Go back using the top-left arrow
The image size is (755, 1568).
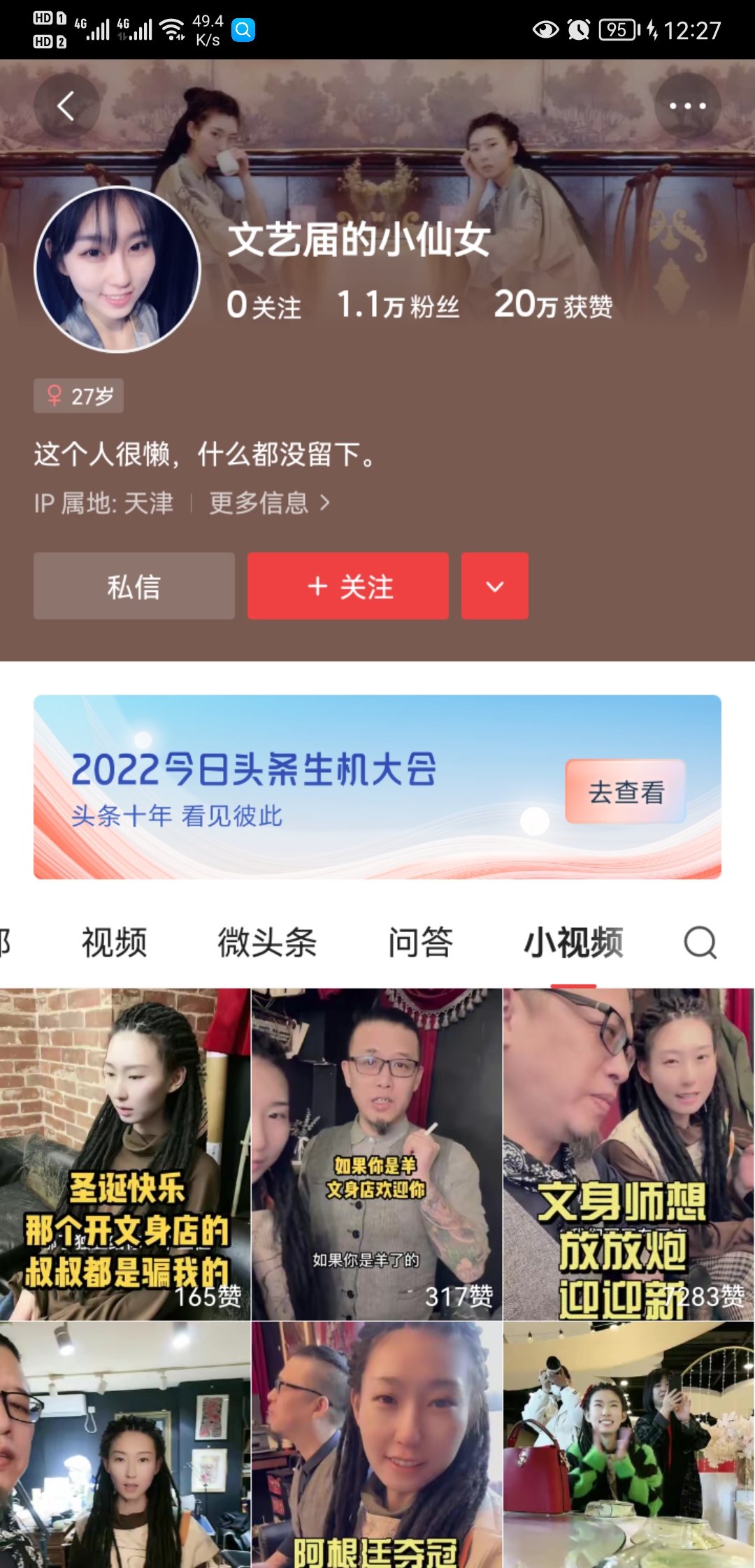pyautogui.click(x=66, y=106)
